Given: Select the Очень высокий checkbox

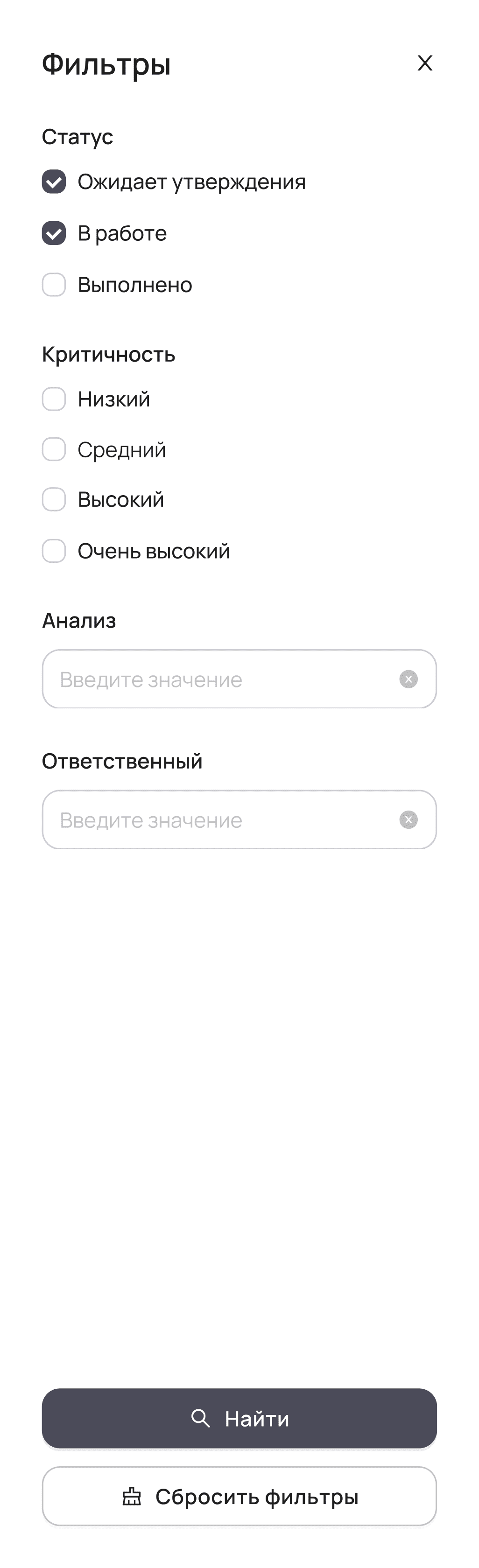Looking at the screenshot, I should pos(54,551).
